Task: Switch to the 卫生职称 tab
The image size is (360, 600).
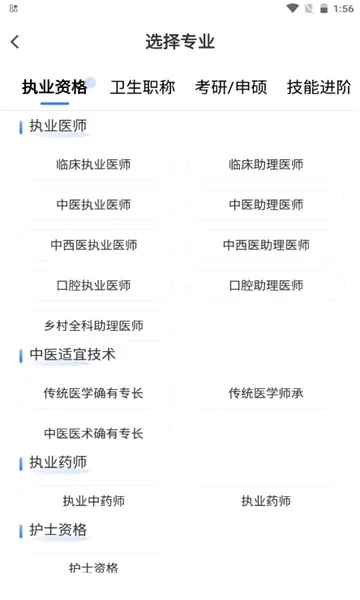Action: (x=142, y=87)
